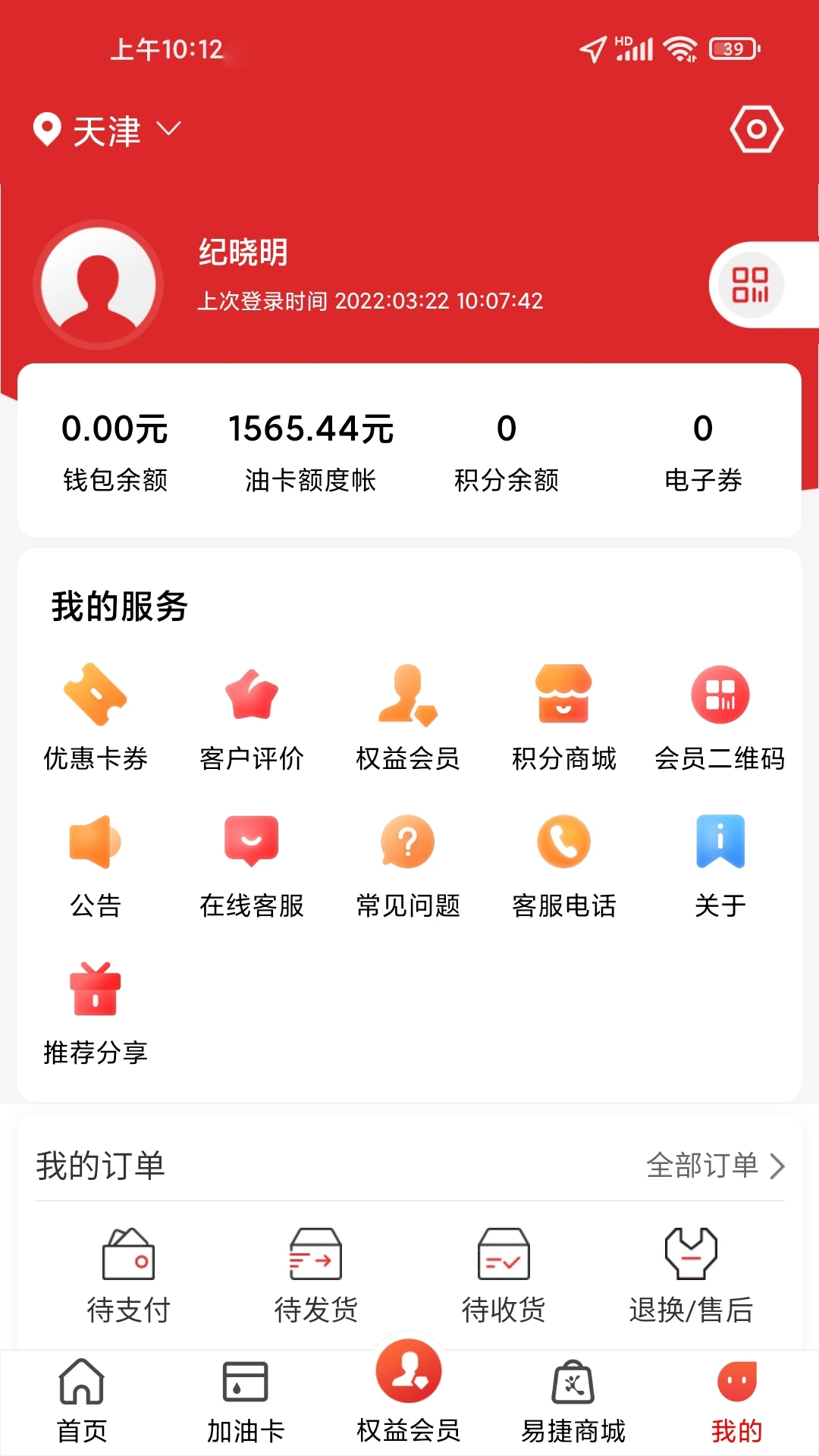
Task: Open the 积分商城 points mall icon
Action: click(564, 713)
